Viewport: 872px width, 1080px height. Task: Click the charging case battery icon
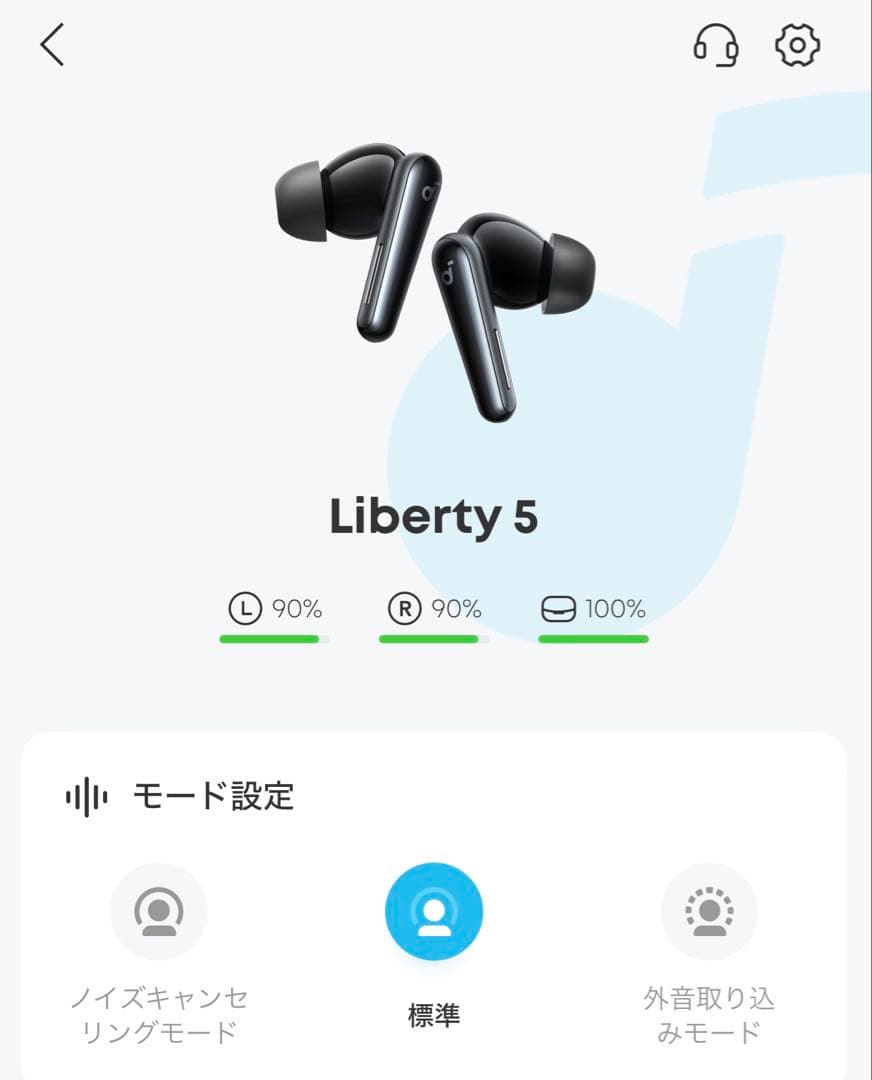coord(557,608)
